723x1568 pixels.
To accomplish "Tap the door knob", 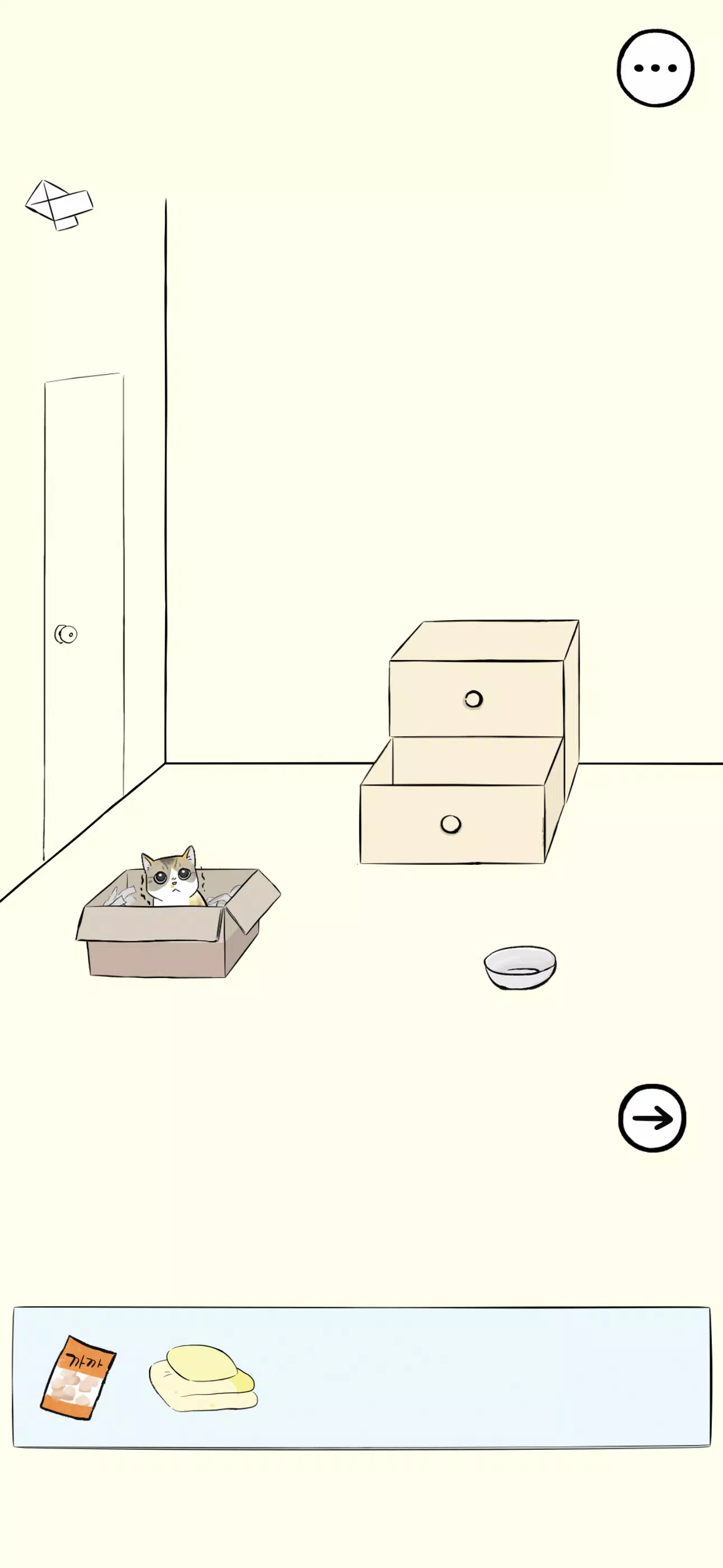I will [x=66, y=634].
